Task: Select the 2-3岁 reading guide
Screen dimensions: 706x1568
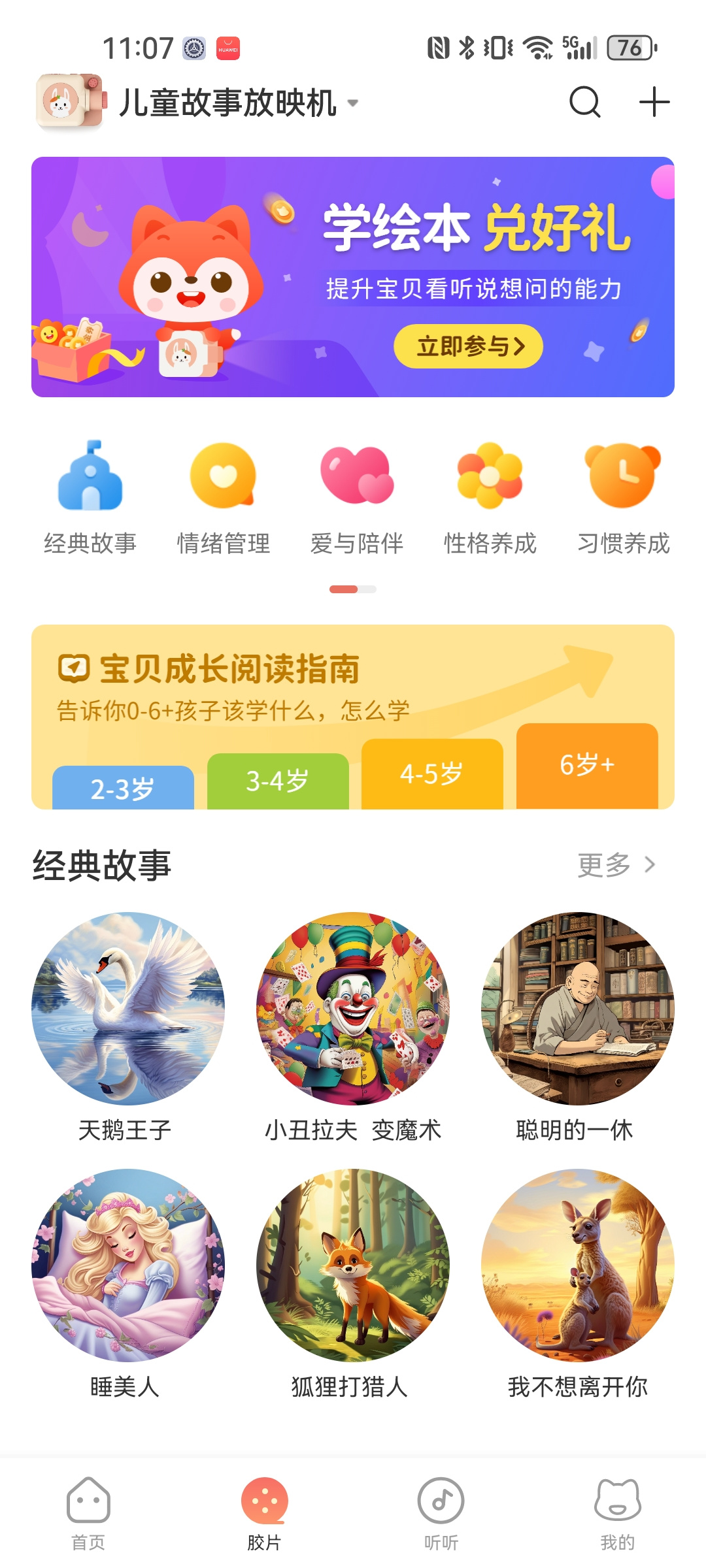Action: [123, 788]
